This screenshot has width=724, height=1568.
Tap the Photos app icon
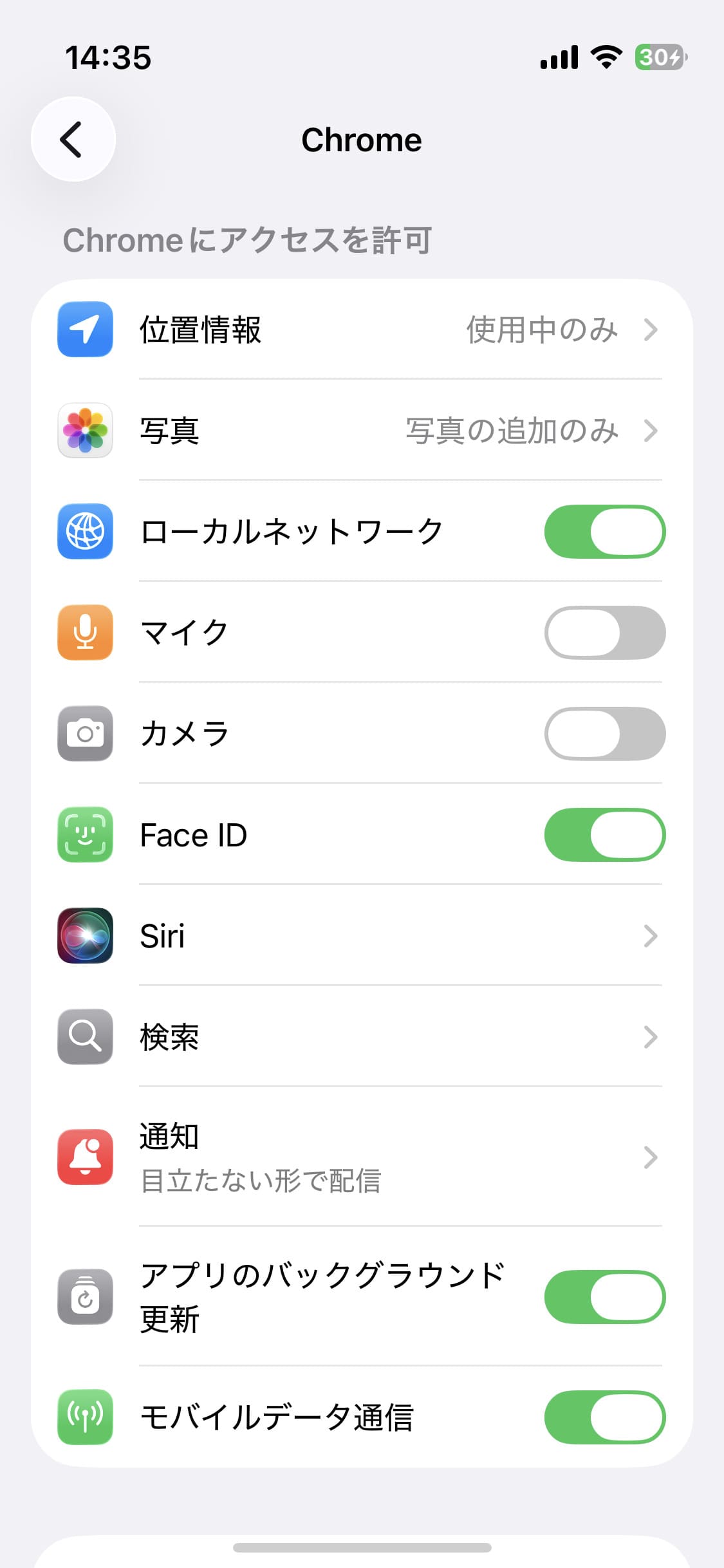tap(84, 431)
